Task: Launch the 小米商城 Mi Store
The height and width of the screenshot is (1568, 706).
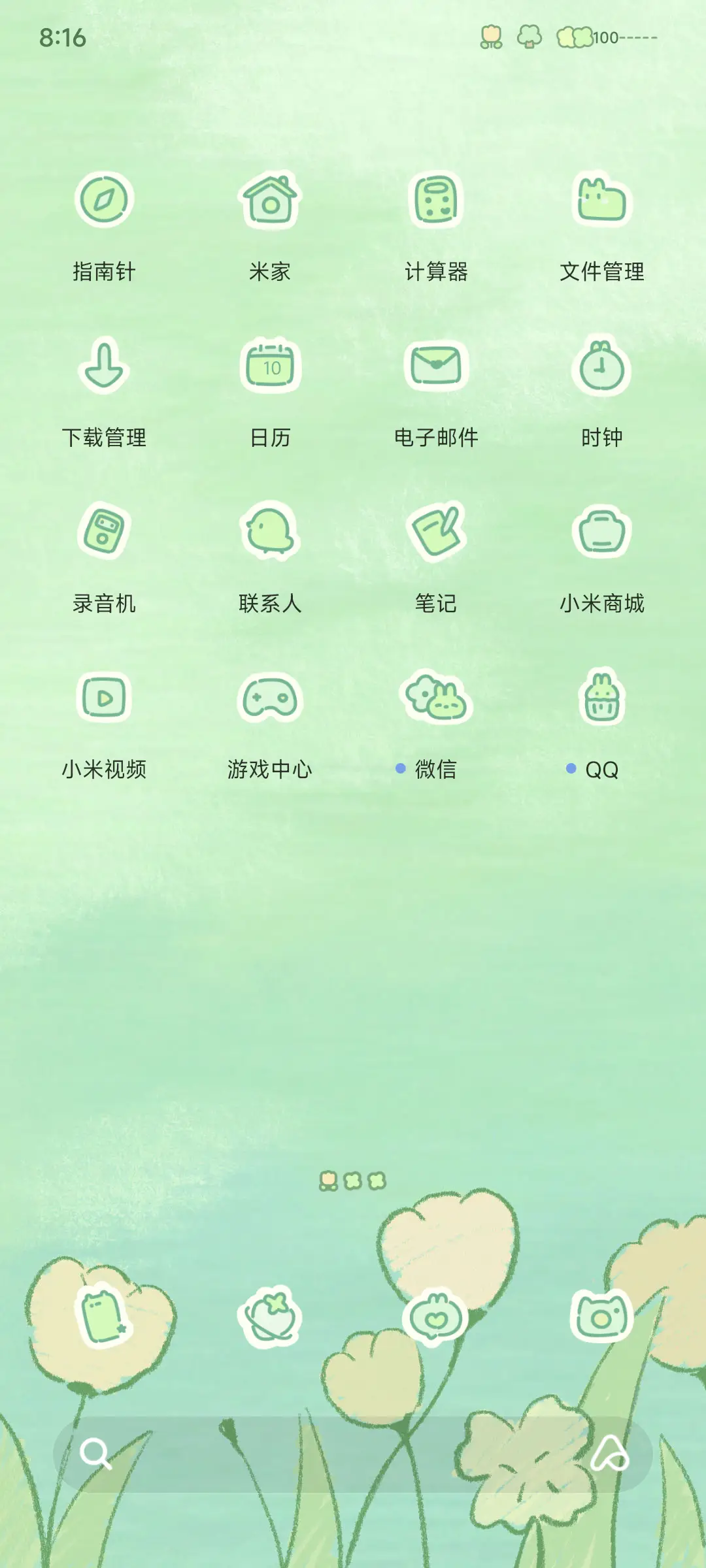Action: (603, 534)
